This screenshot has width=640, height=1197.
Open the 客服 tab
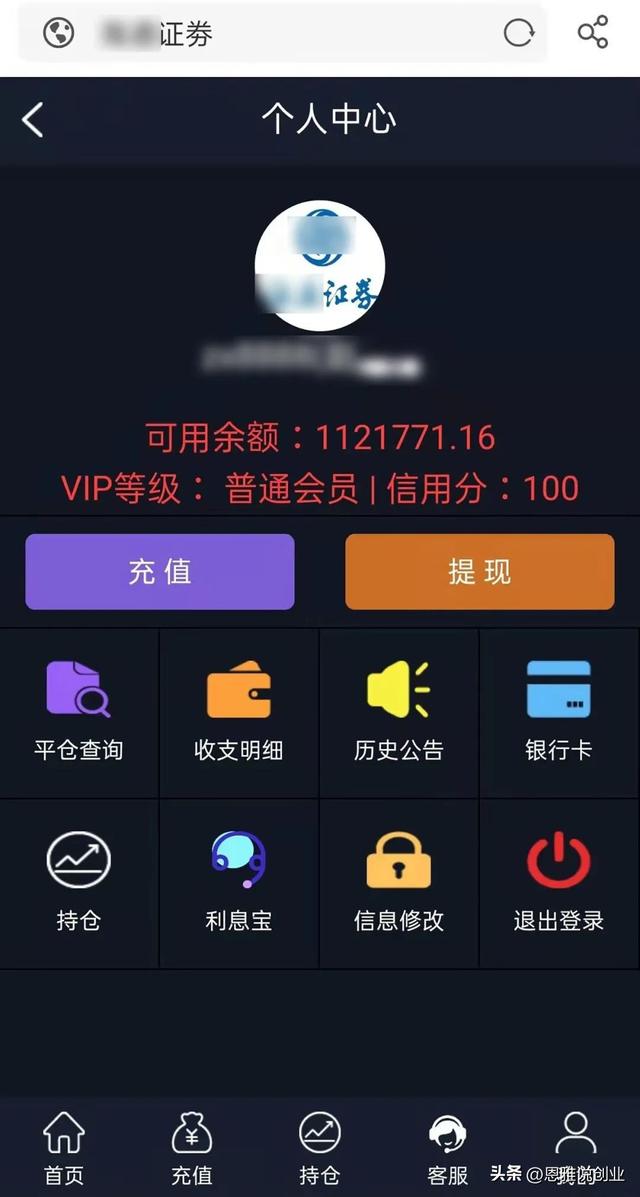[x=447, y=1148]
